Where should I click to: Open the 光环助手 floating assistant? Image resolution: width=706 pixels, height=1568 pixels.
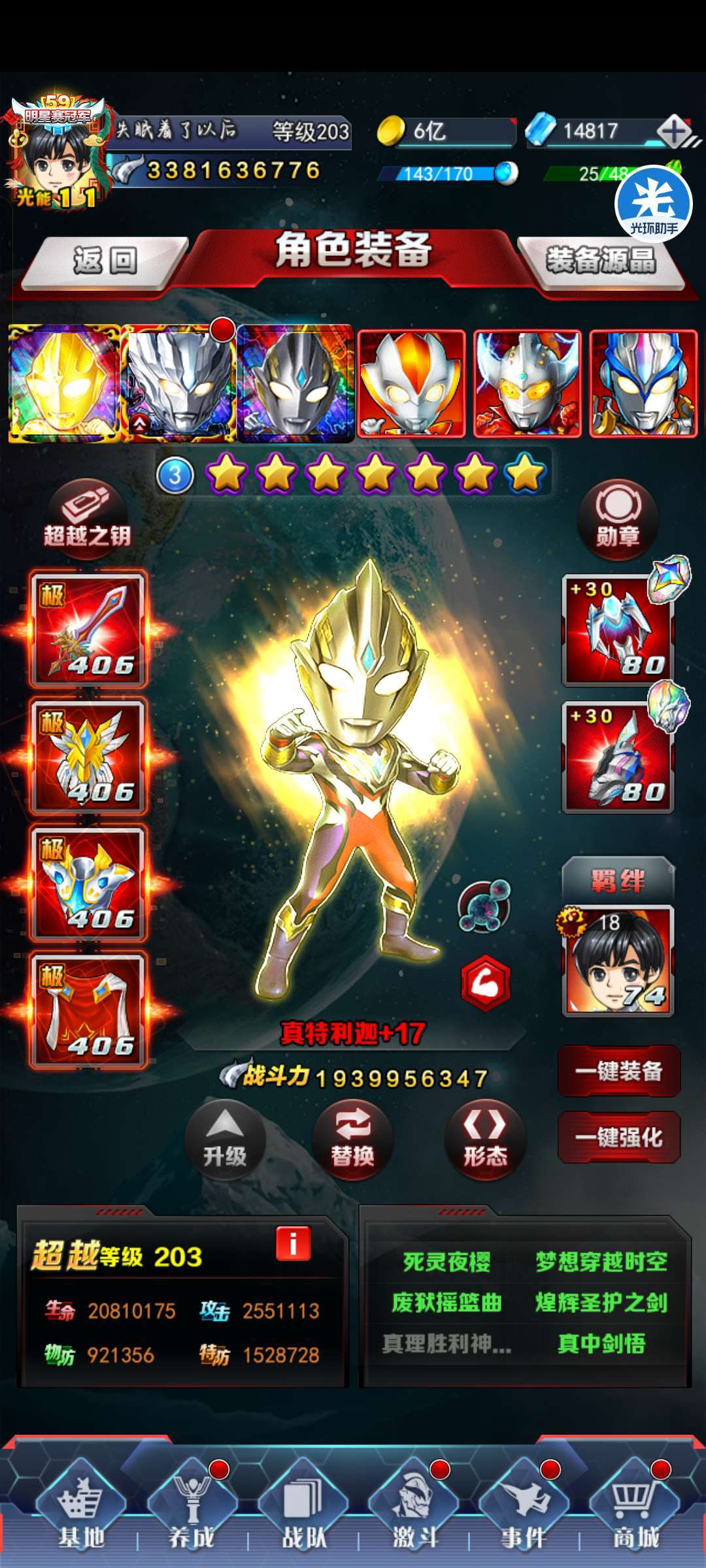pyautogui.click(x=654, y=204)
